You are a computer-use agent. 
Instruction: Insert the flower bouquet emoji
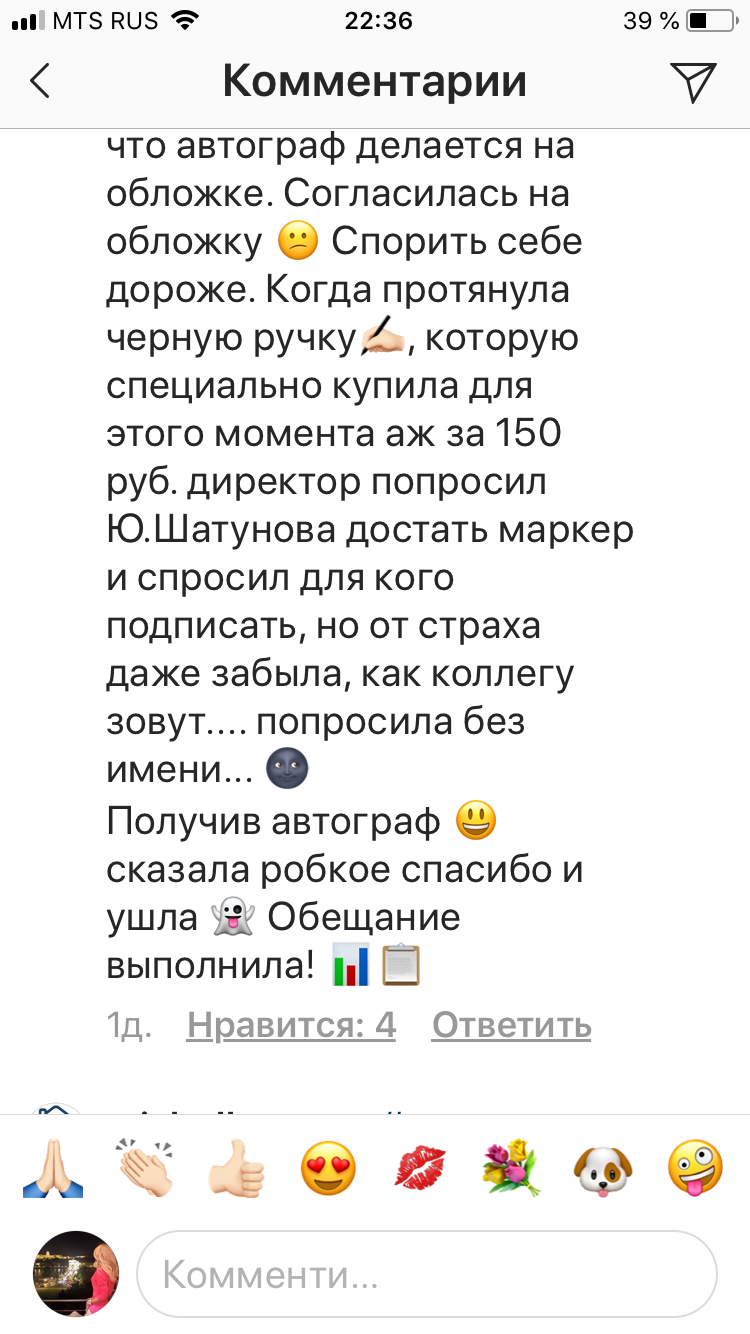(513, 1168)
